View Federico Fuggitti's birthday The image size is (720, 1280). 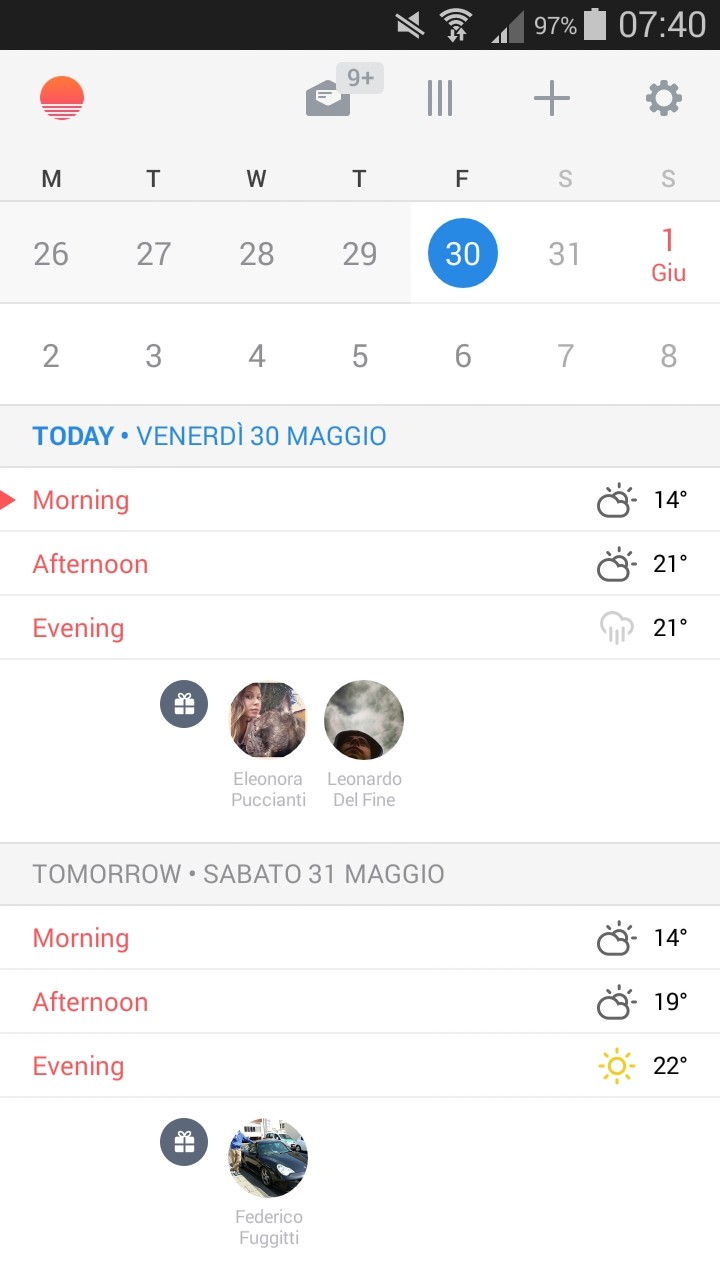[x=268, y=1158]
